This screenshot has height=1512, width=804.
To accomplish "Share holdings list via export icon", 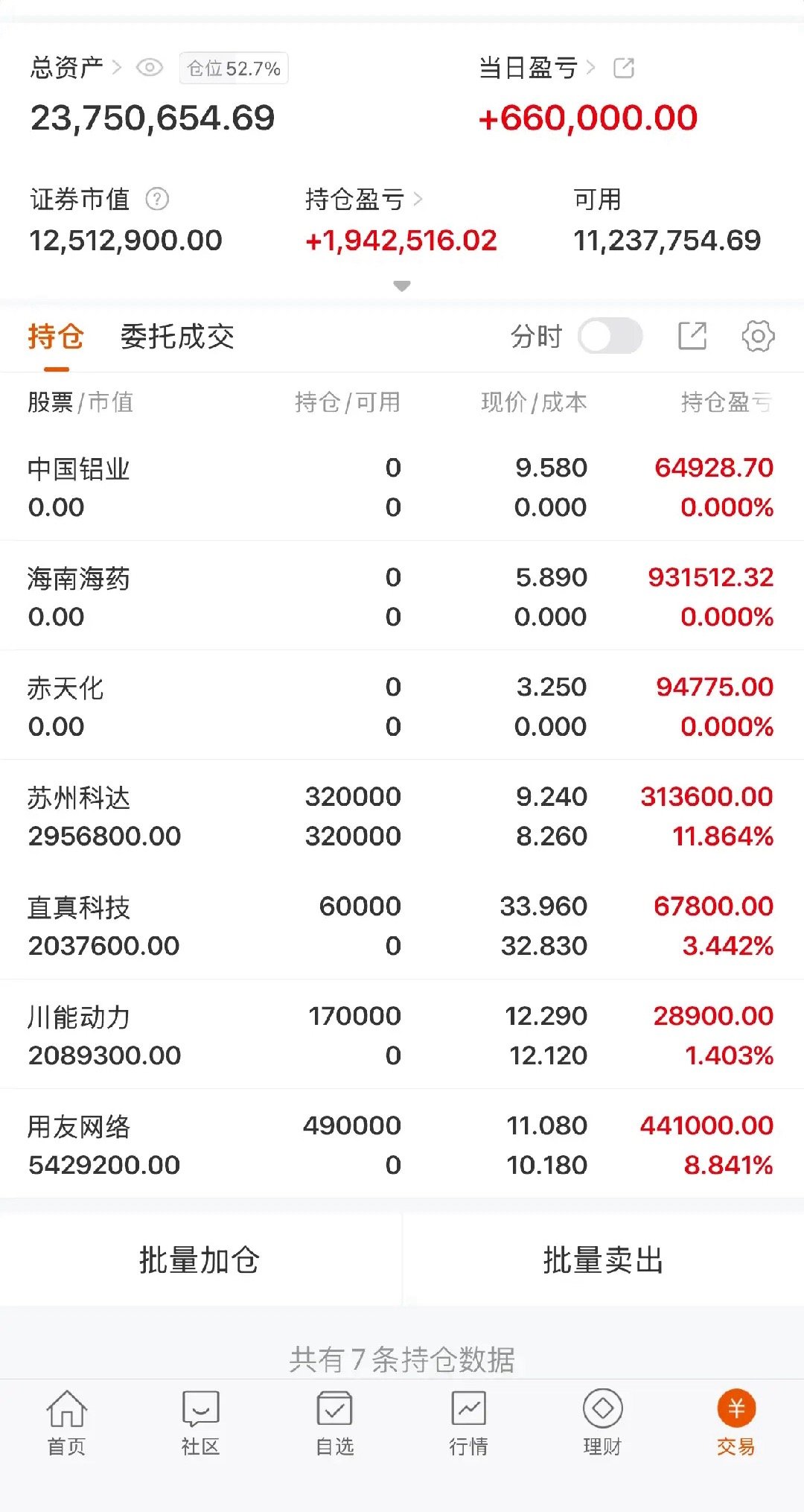I will (692, 336).
